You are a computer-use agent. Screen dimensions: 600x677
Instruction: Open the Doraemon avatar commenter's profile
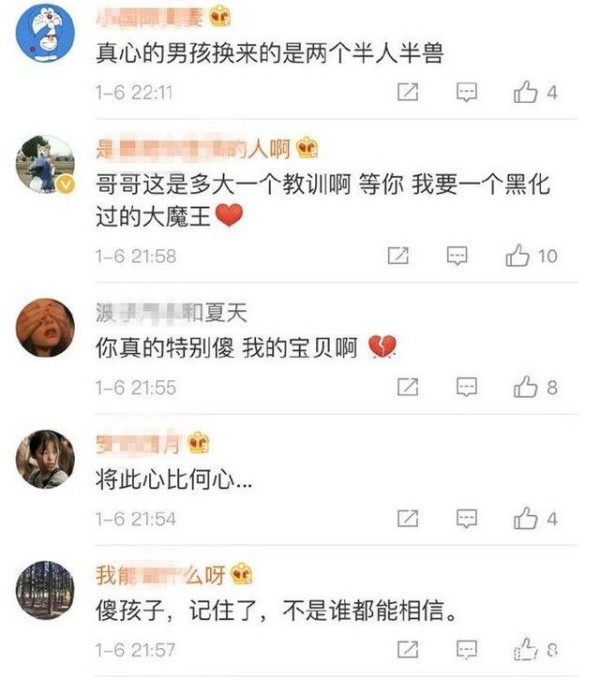pyautogui.click(x=46, y=33)
